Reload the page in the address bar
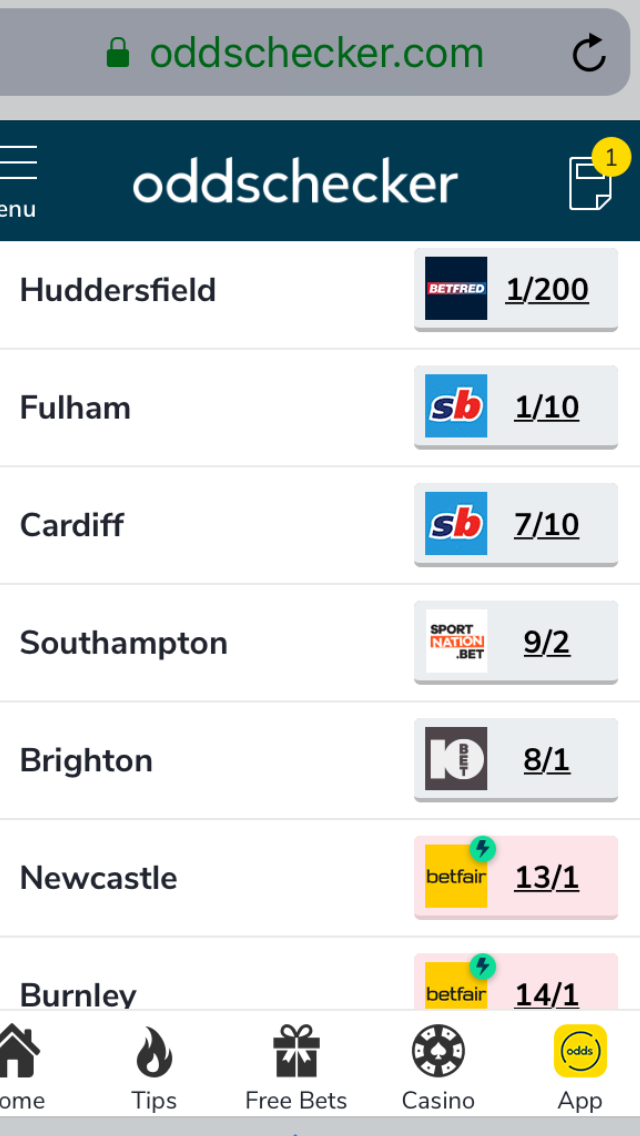Image resolution: width=640 pixels, height=1136 pixels. pyautogui.click(x=589, y=53)
